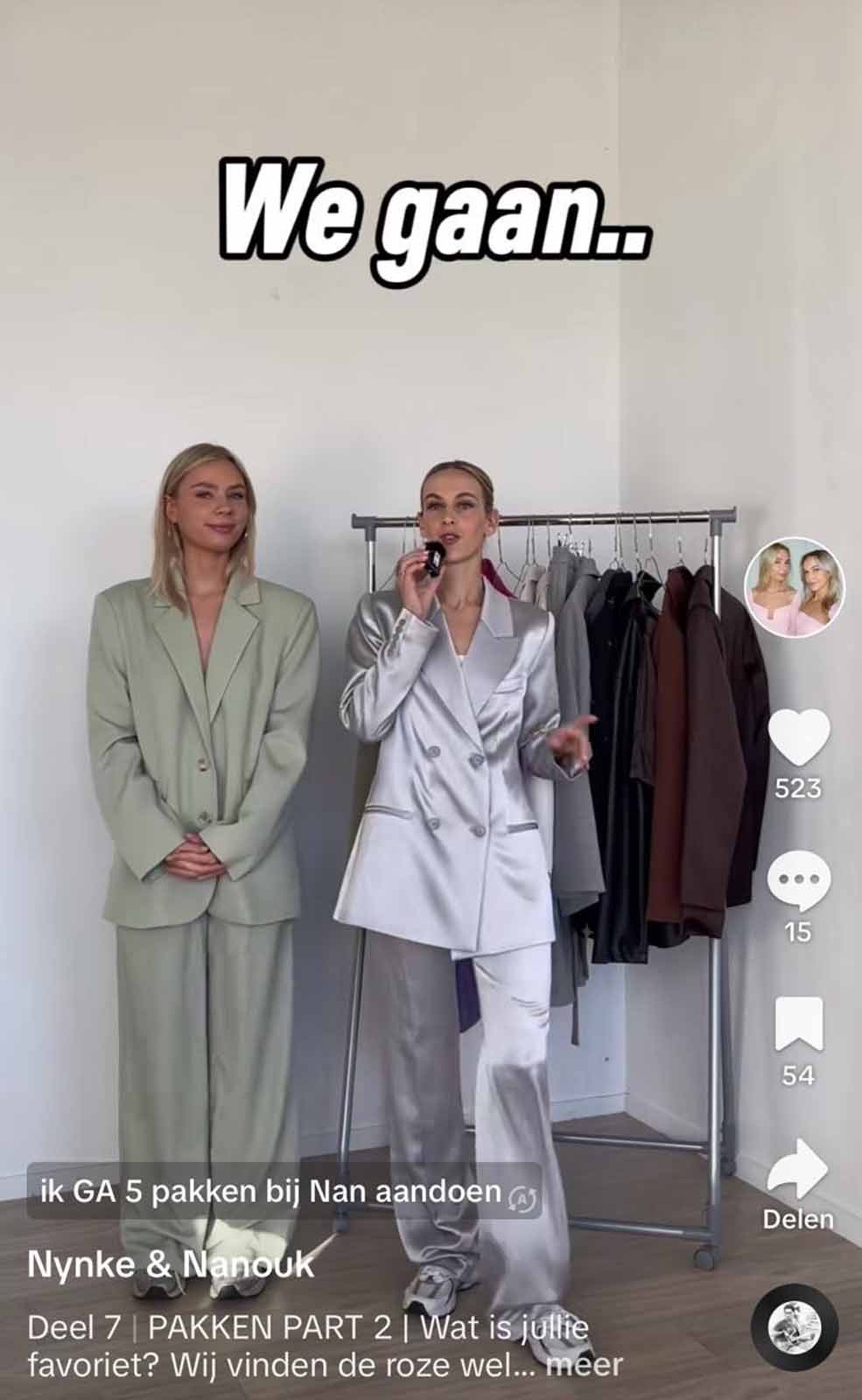Image resolution: width=862 pixels, height=1400 pixels.
Task: Open the Nynke & Nanouk profile name
Action: (x=171, y=1263)
